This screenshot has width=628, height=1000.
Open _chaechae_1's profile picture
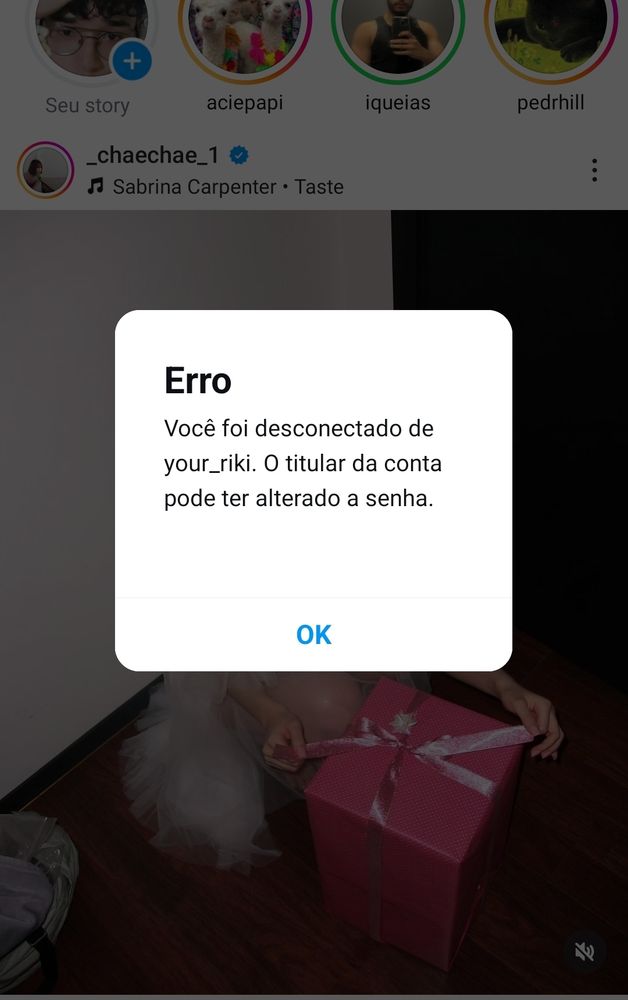point(46,171)
